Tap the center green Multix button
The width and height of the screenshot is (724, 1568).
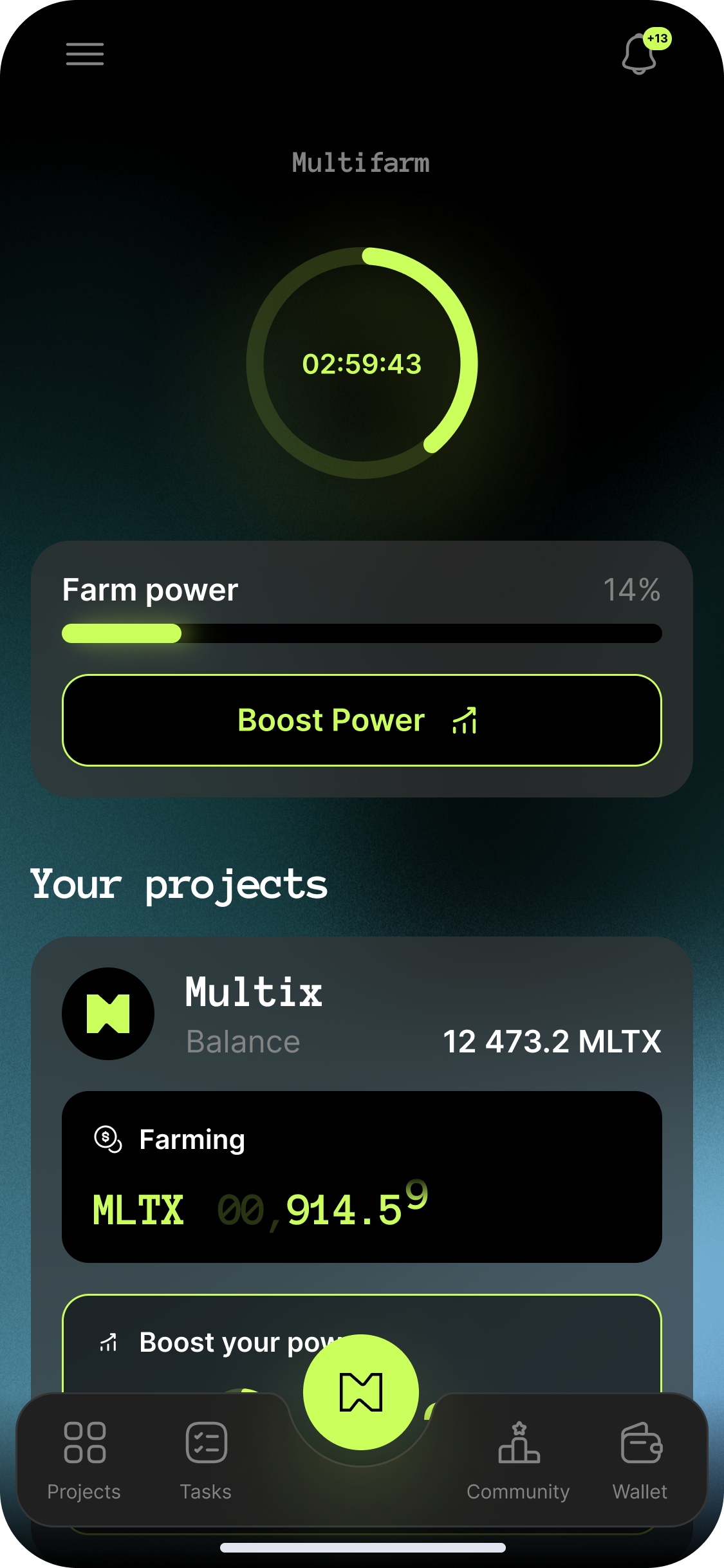(x=361, y=1392)
